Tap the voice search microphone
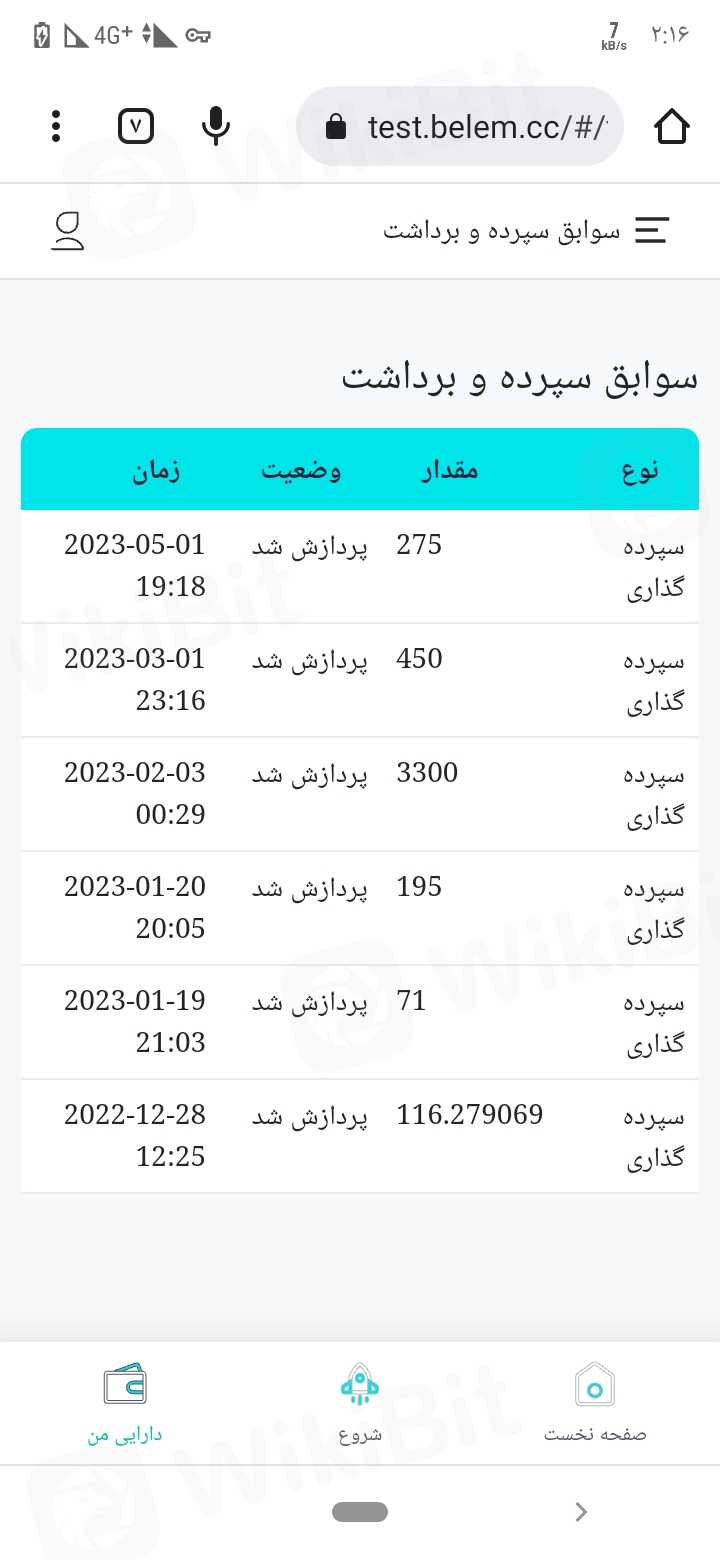Screen dimensions: 720x1560 point(215,127)
